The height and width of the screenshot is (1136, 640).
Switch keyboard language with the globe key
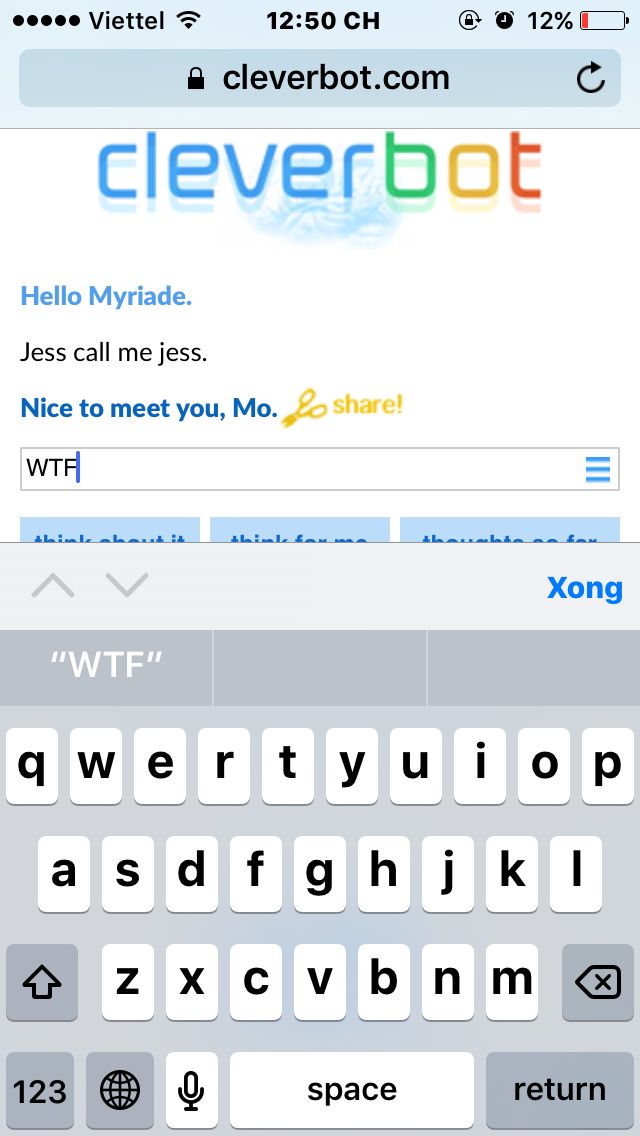coord(120,1090)
